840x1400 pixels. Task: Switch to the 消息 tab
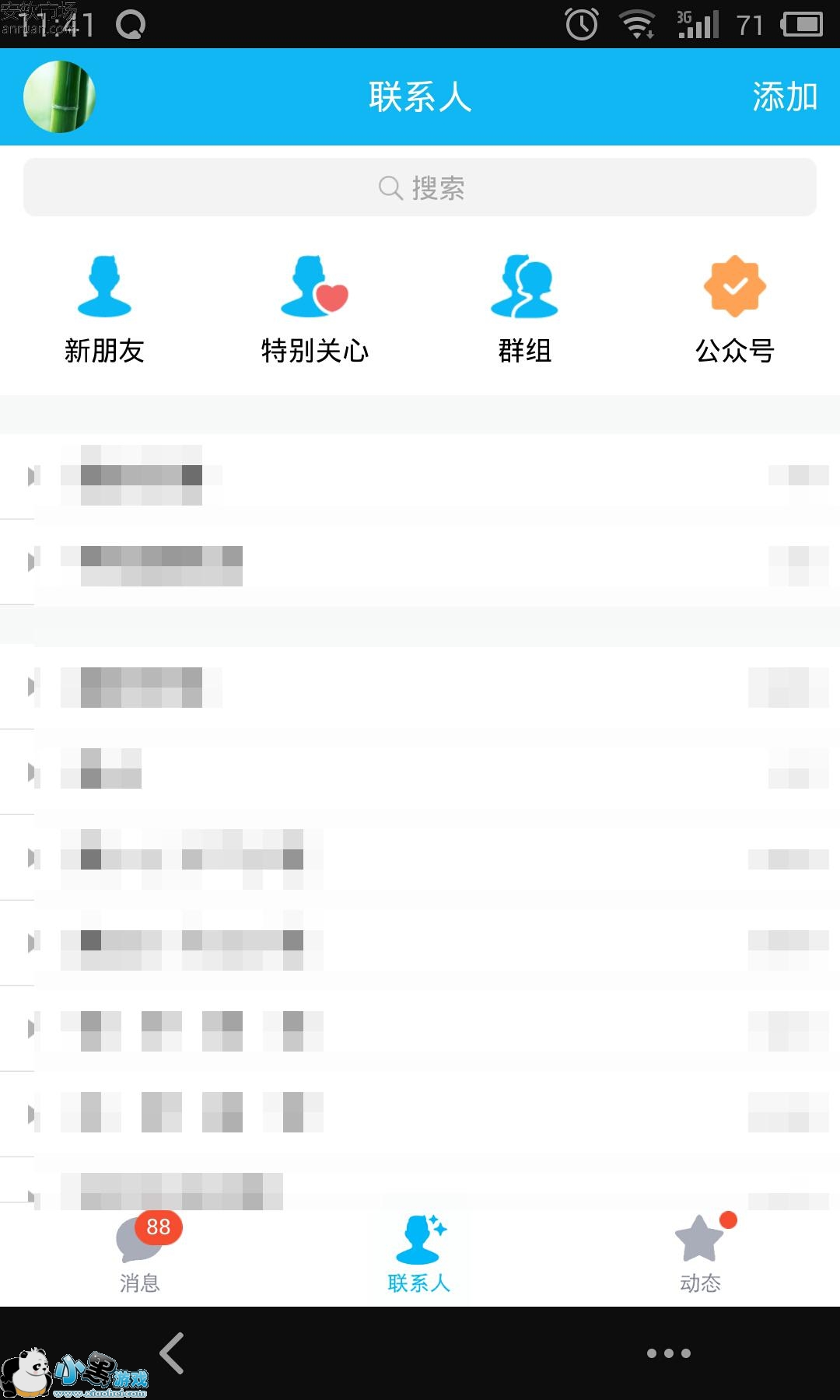click(140, 1254)
